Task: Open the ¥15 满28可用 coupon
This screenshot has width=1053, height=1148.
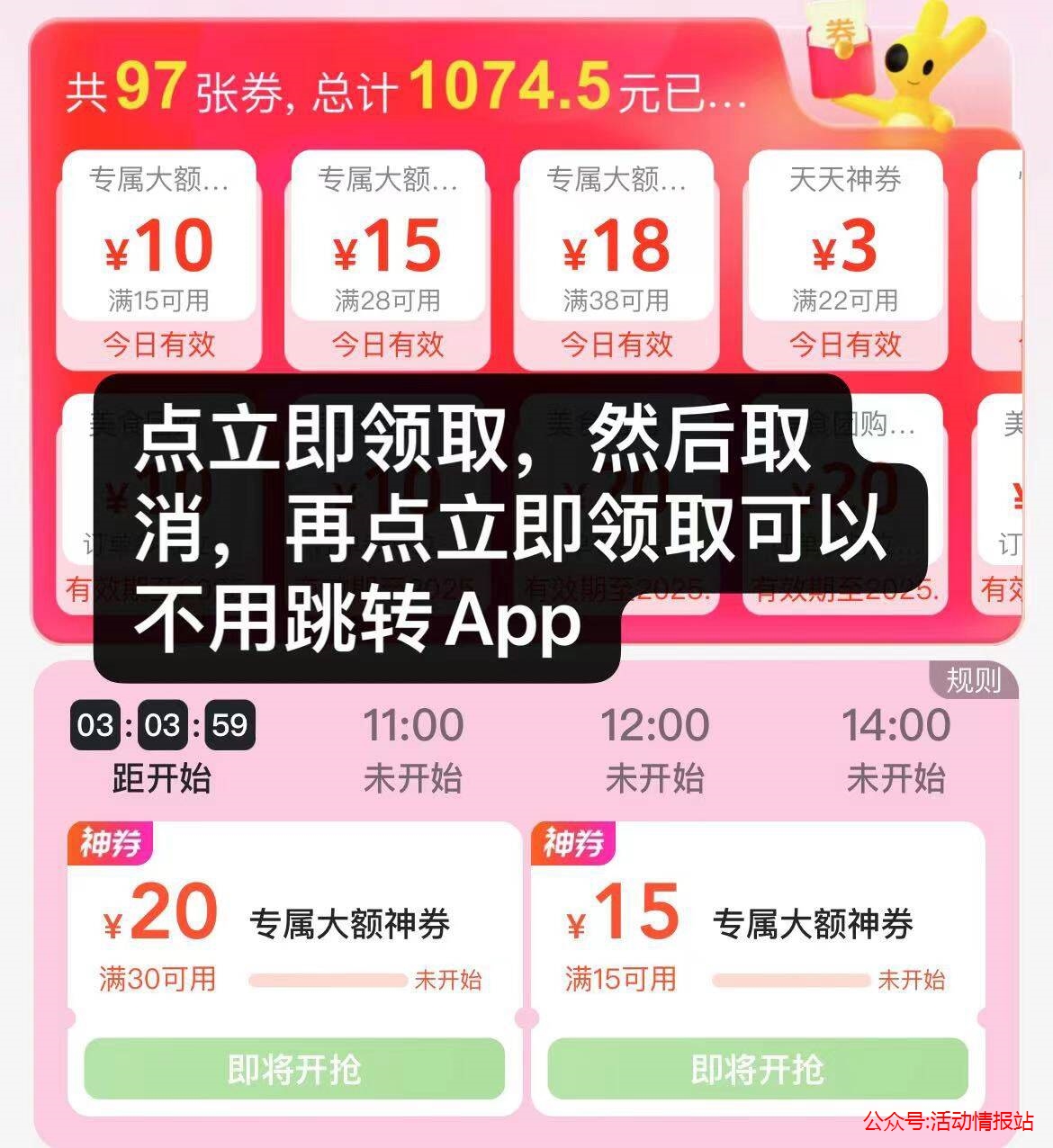Action: 388,261
